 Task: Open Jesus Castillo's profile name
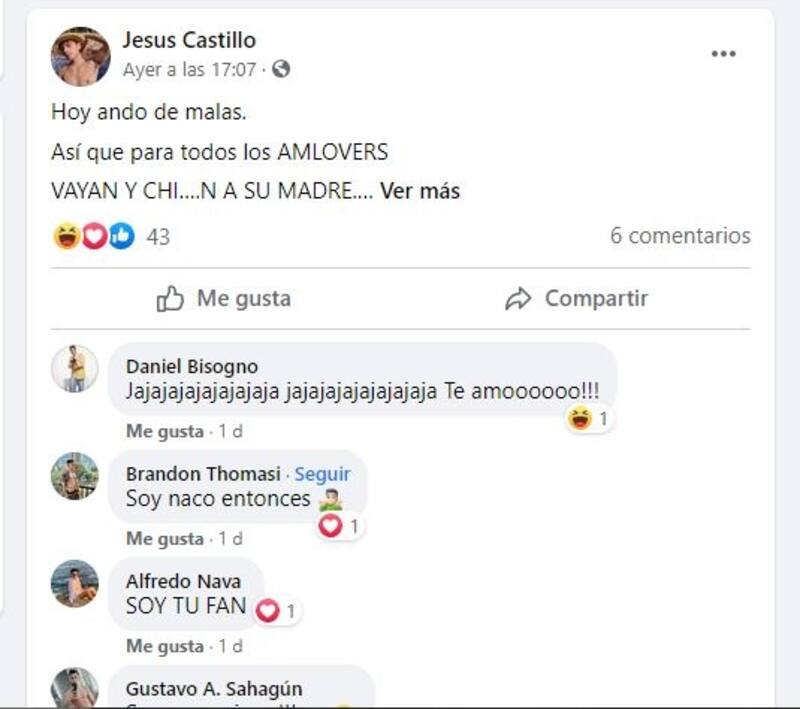[189, 40]
